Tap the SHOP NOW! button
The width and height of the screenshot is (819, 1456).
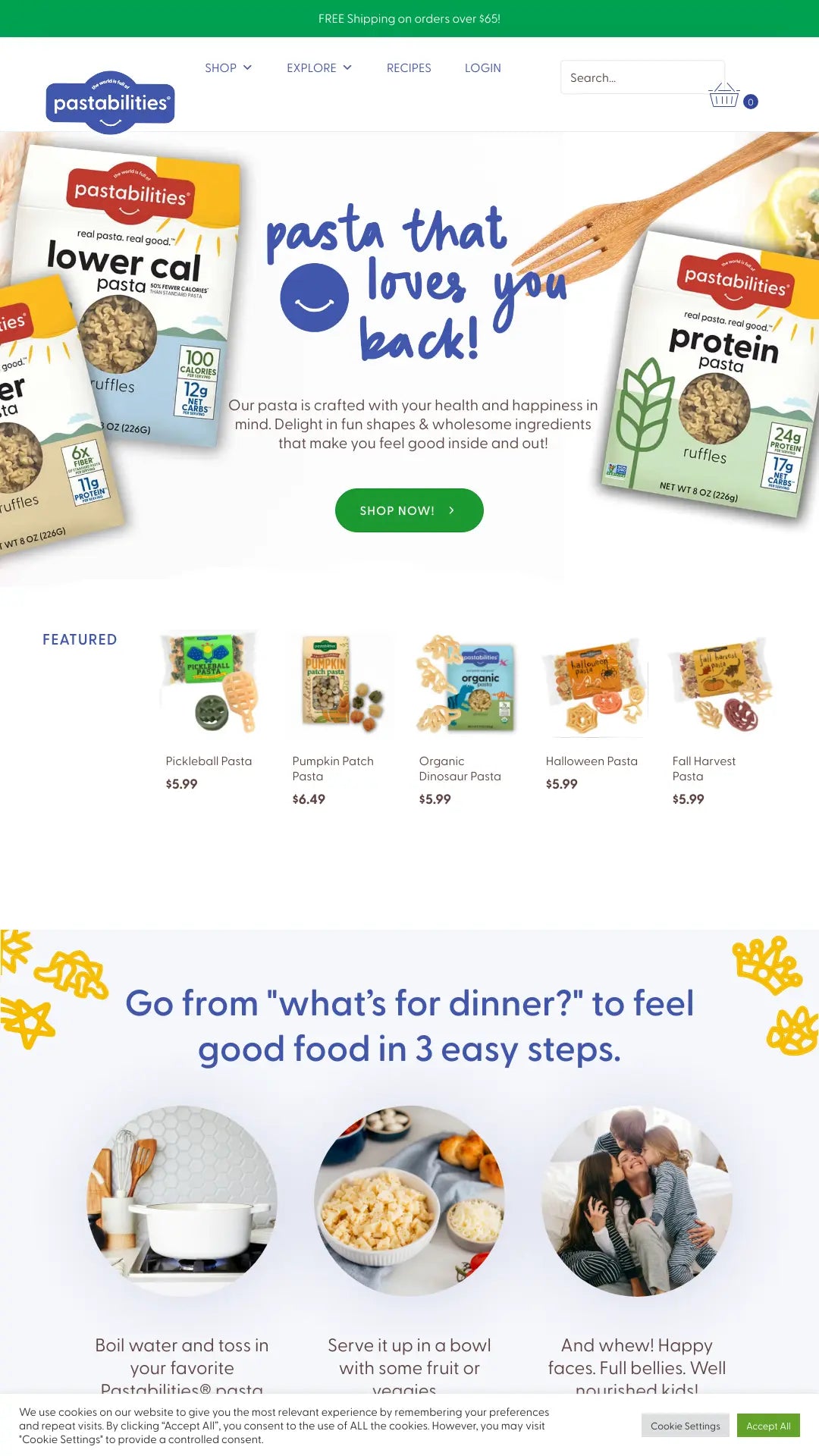click(409, 510)
